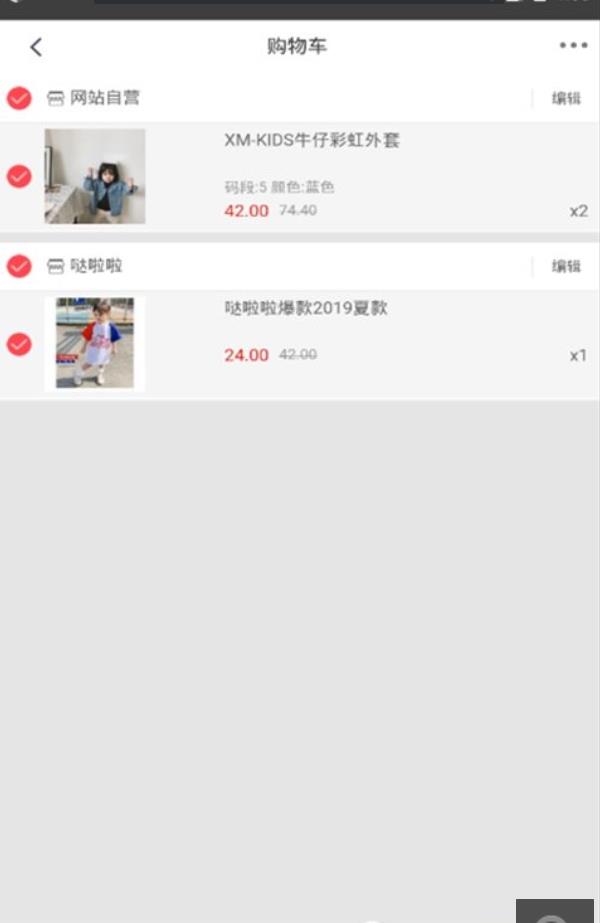Tap 编辑 for the 网站自营 store

pos(566,98)
